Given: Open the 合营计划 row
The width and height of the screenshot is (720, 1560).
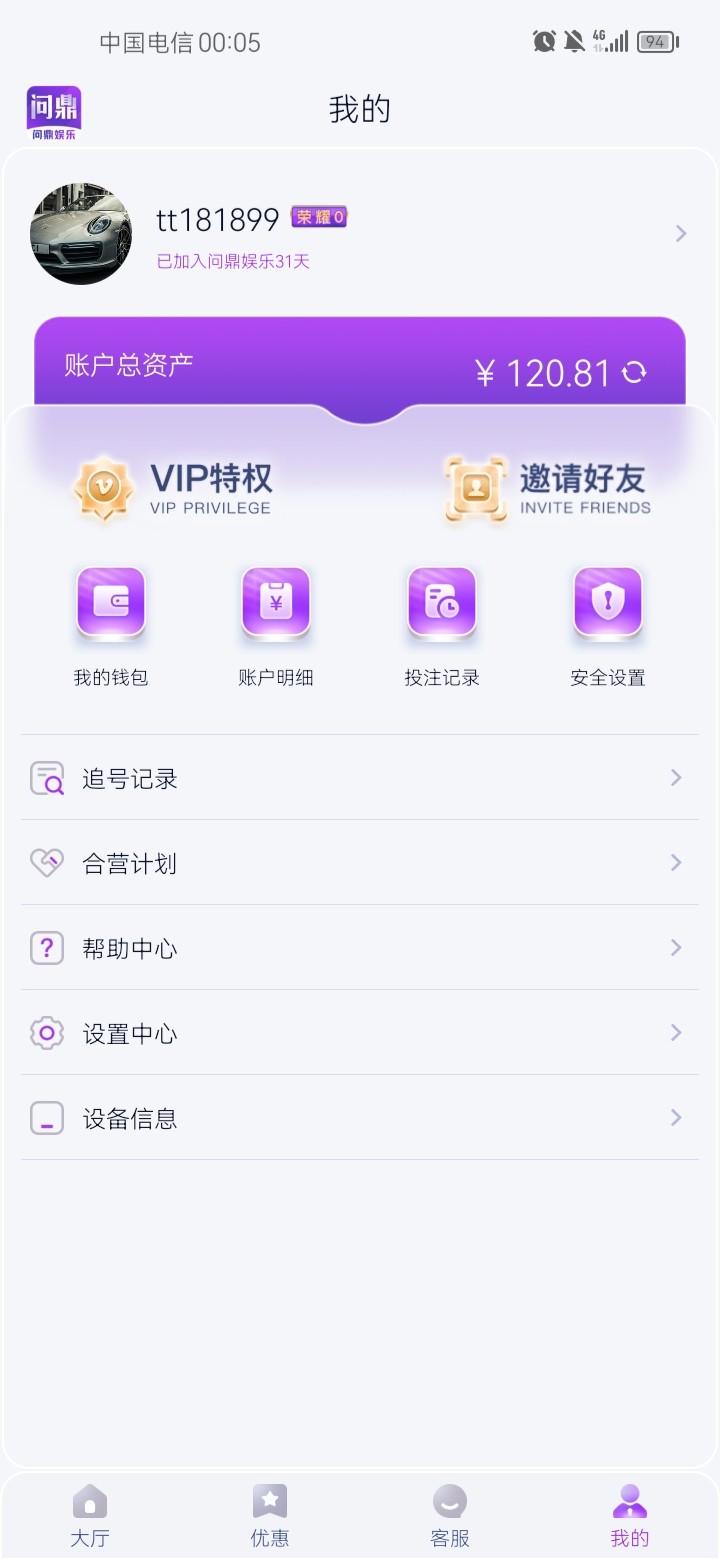Looking at the screenshot, I should tap(360, 863).
